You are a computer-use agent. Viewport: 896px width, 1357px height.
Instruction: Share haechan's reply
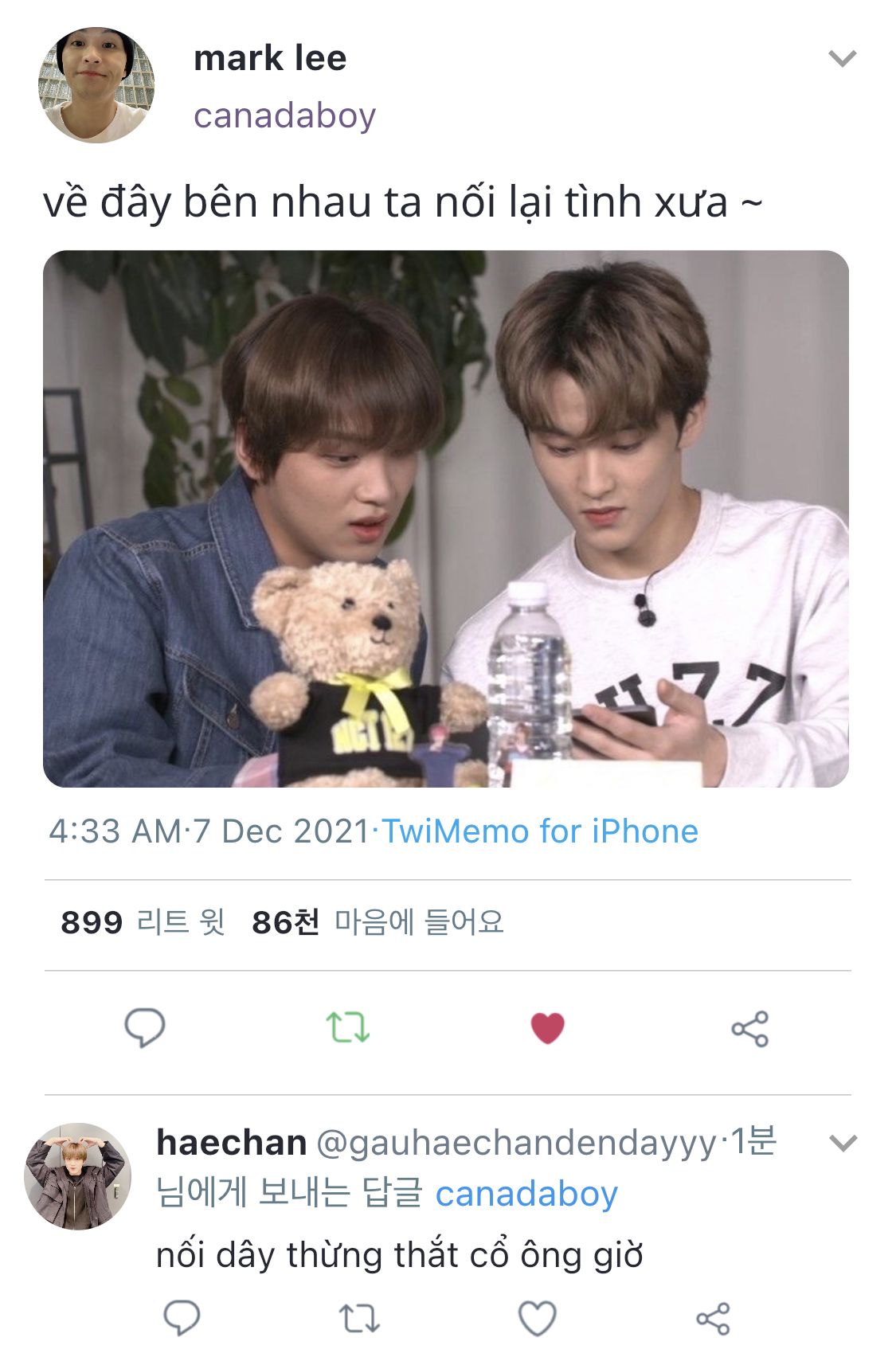[713, 1319]
